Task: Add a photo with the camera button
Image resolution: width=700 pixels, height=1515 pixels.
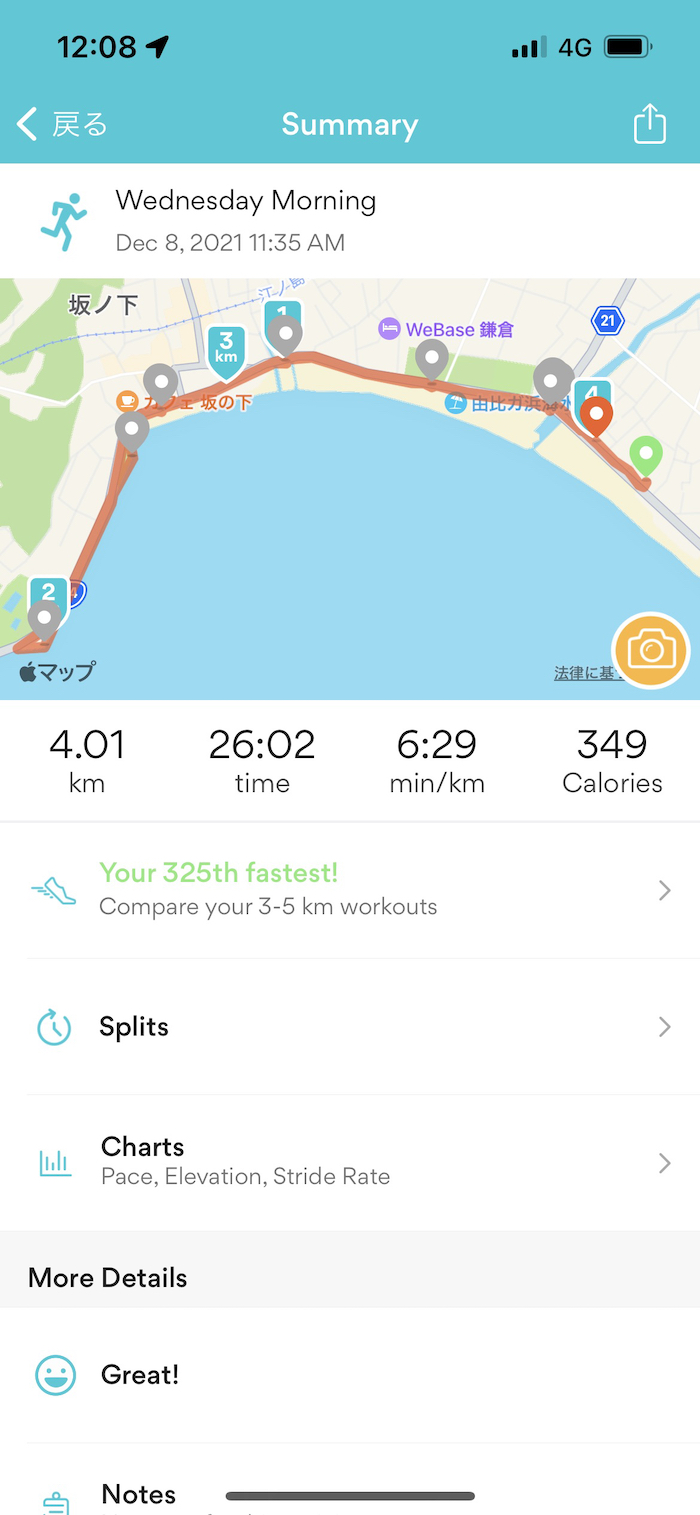Action: coord(651,652)
